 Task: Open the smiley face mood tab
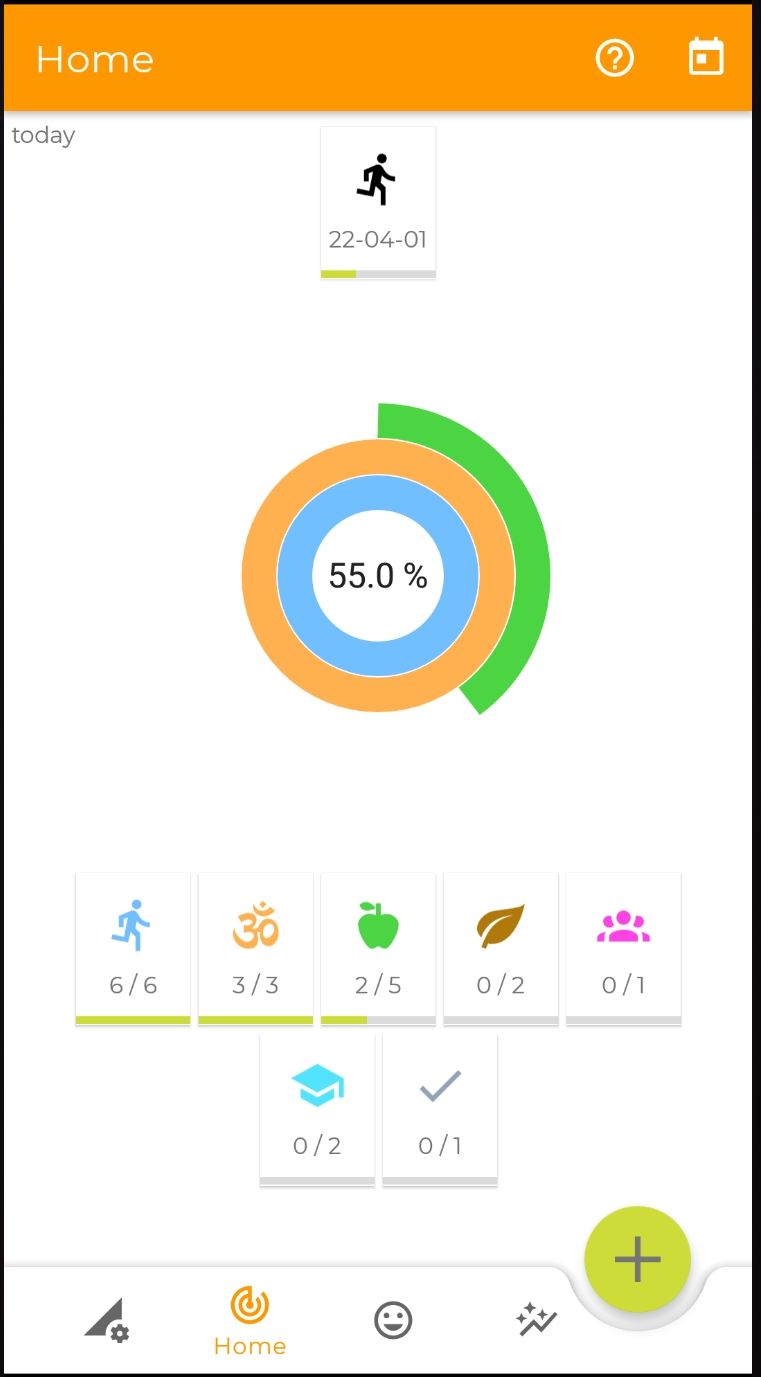(393, 1320)
